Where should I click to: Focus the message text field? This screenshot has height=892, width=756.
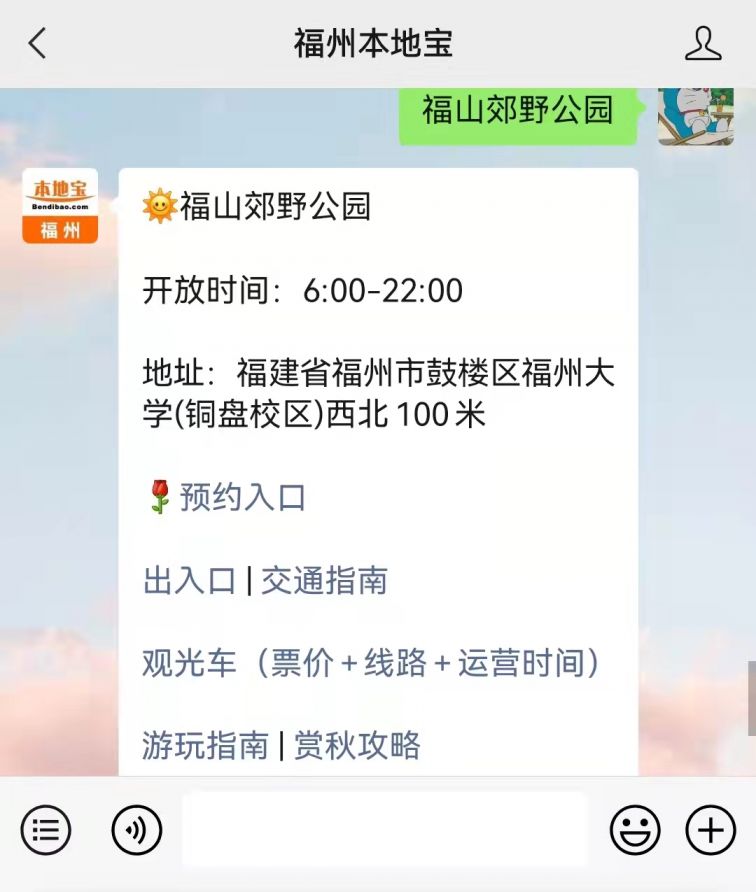(384, 829)
